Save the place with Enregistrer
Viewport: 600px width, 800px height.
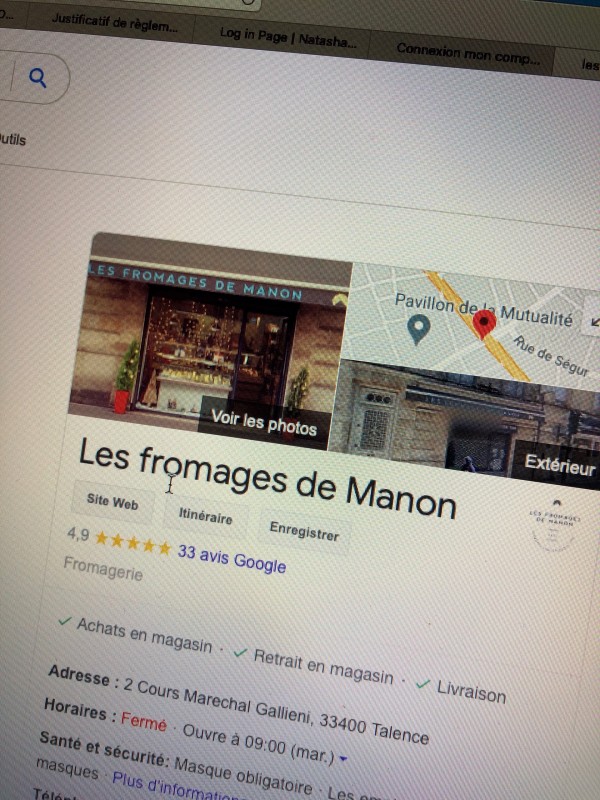pyautogui.click(x=304, y=533)
